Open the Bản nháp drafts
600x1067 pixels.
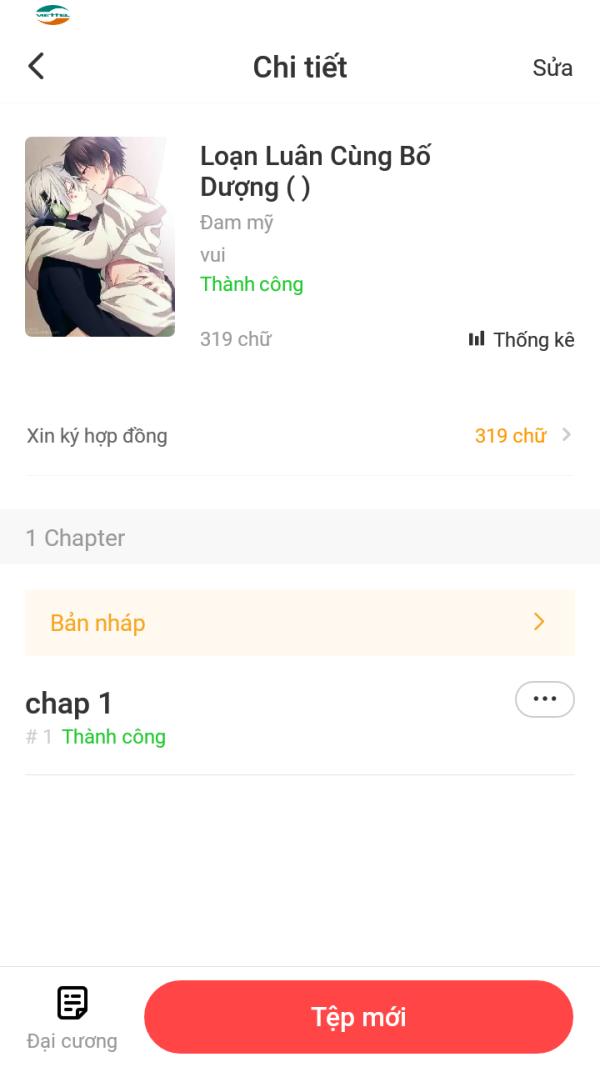(300, 623)
